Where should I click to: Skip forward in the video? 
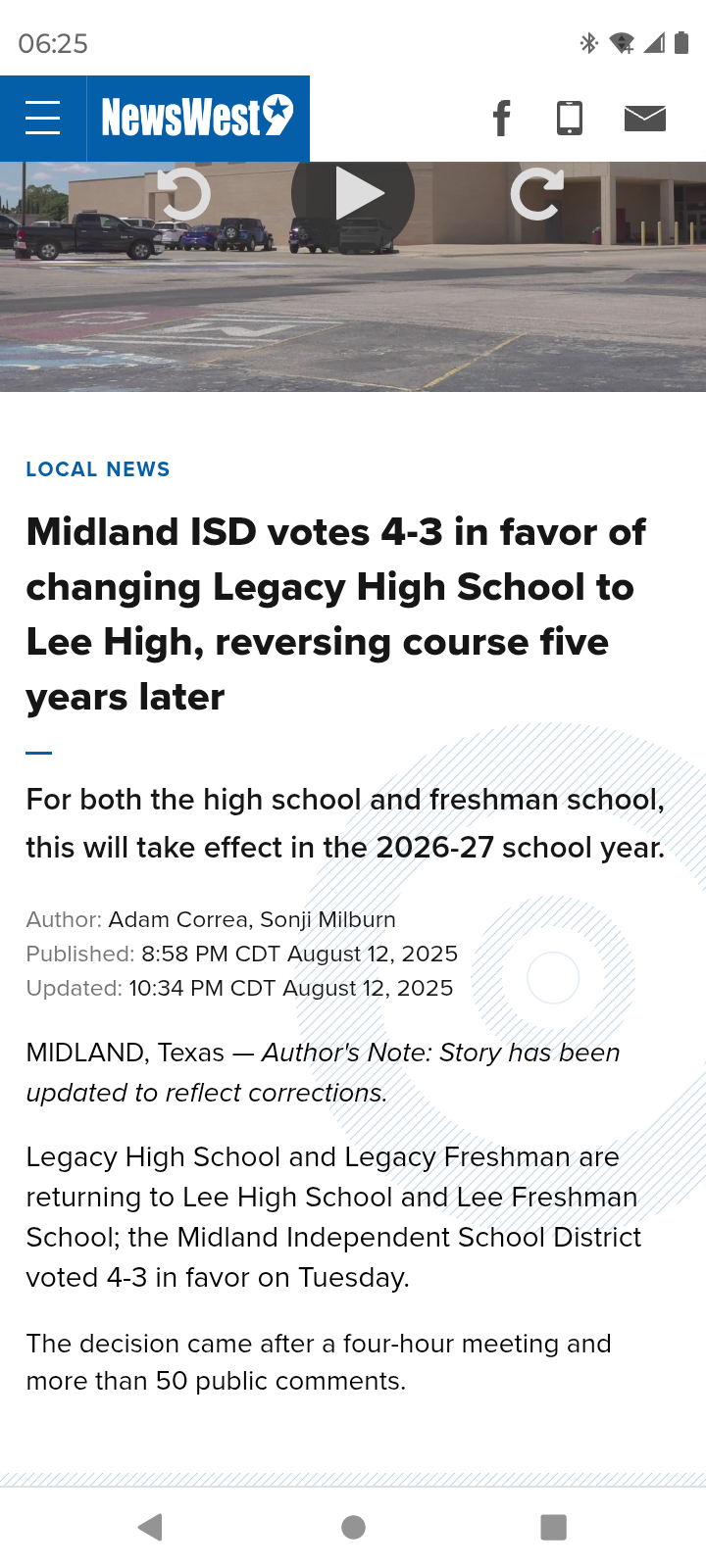[x=537, y=193]
